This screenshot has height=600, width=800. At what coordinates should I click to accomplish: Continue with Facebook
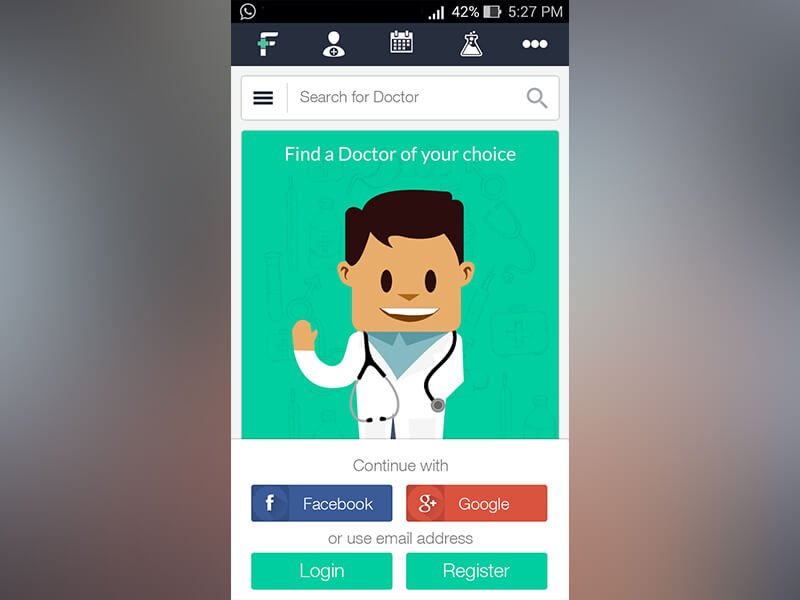click(x=321, y=504)
